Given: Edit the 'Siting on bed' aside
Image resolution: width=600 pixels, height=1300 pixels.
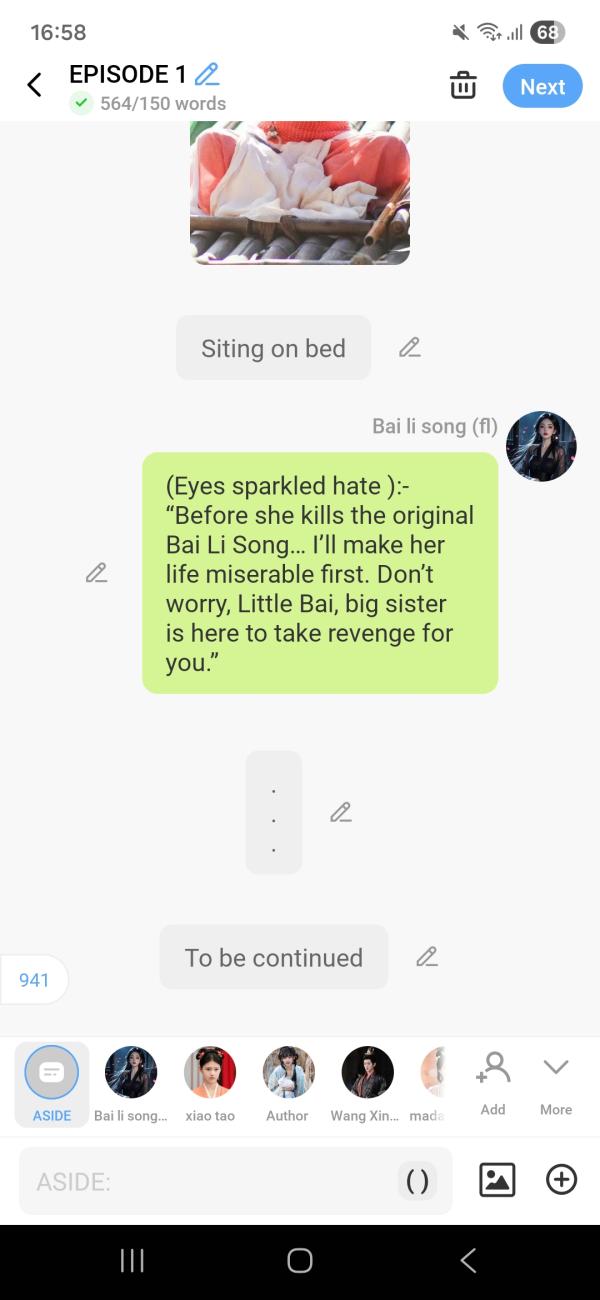Looking at the screenshot, I should point(409,348).
